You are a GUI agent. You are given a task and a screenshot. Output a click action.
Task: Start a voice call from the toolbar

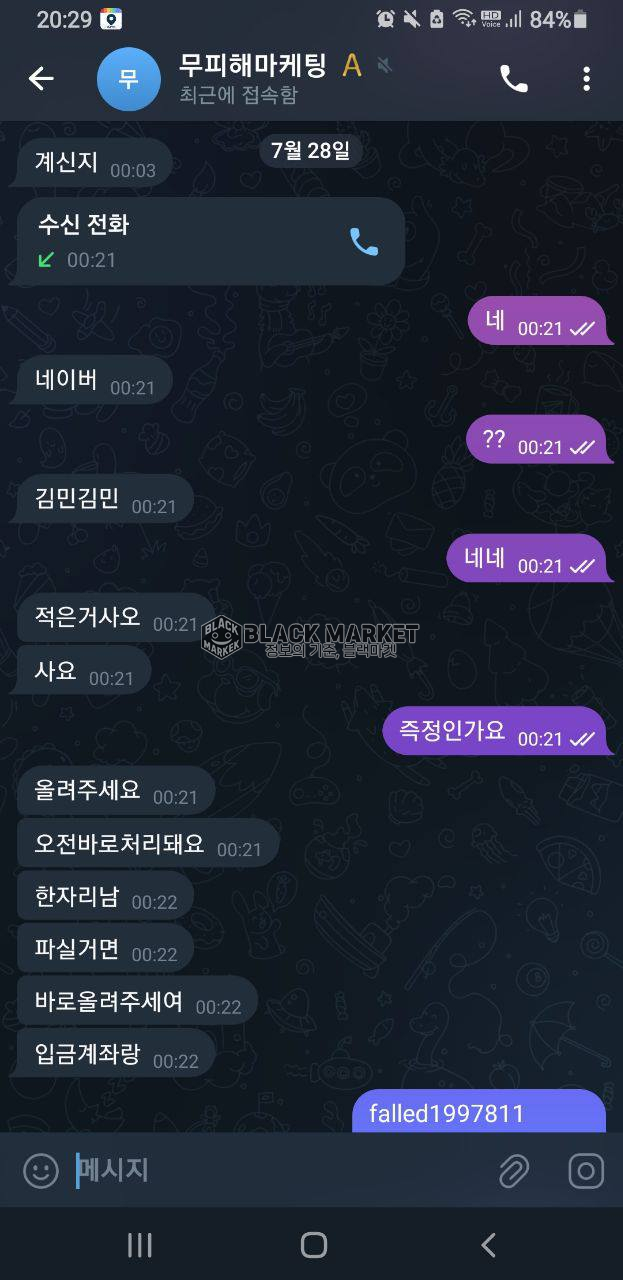(x=514, y=79)
